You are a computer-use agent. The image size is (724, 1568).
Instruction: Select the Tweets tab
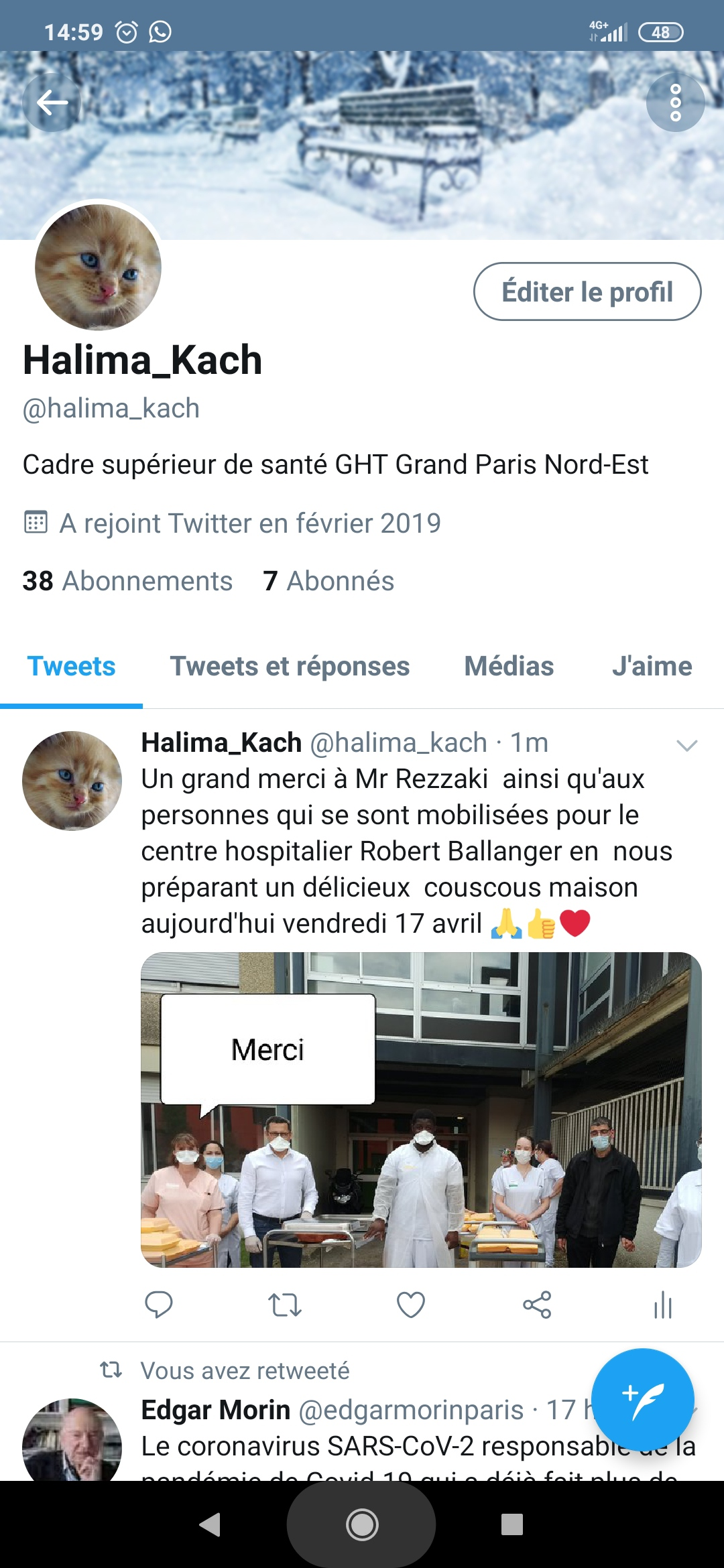pos(71,666)
